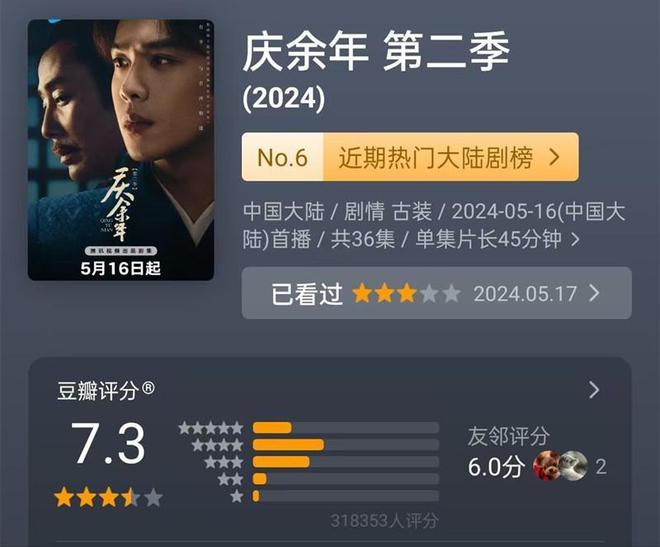660x547 pixels.
Task: Open the 庆余年 poster image
Action: 120,150
